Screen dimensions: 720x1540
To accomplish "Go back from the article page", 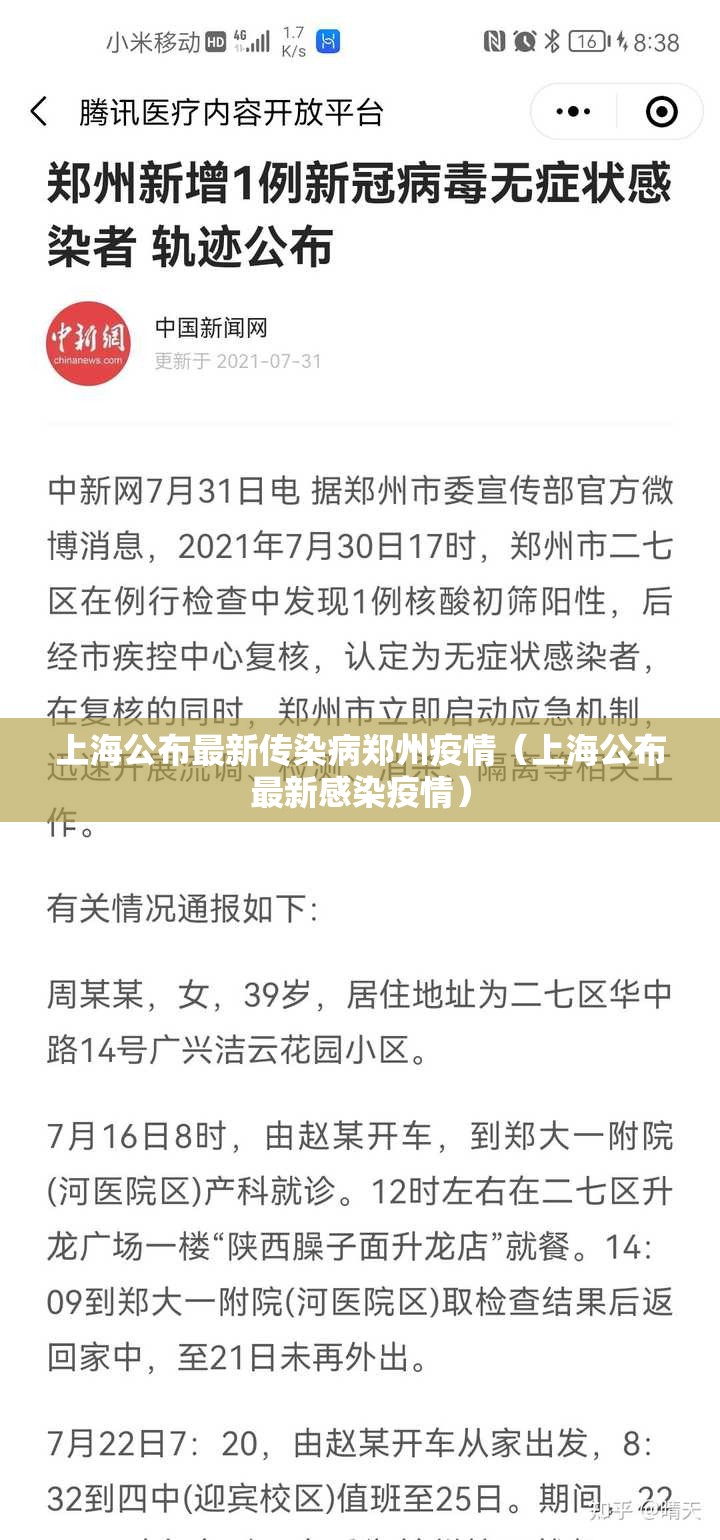I will click(x=39, y=111).
